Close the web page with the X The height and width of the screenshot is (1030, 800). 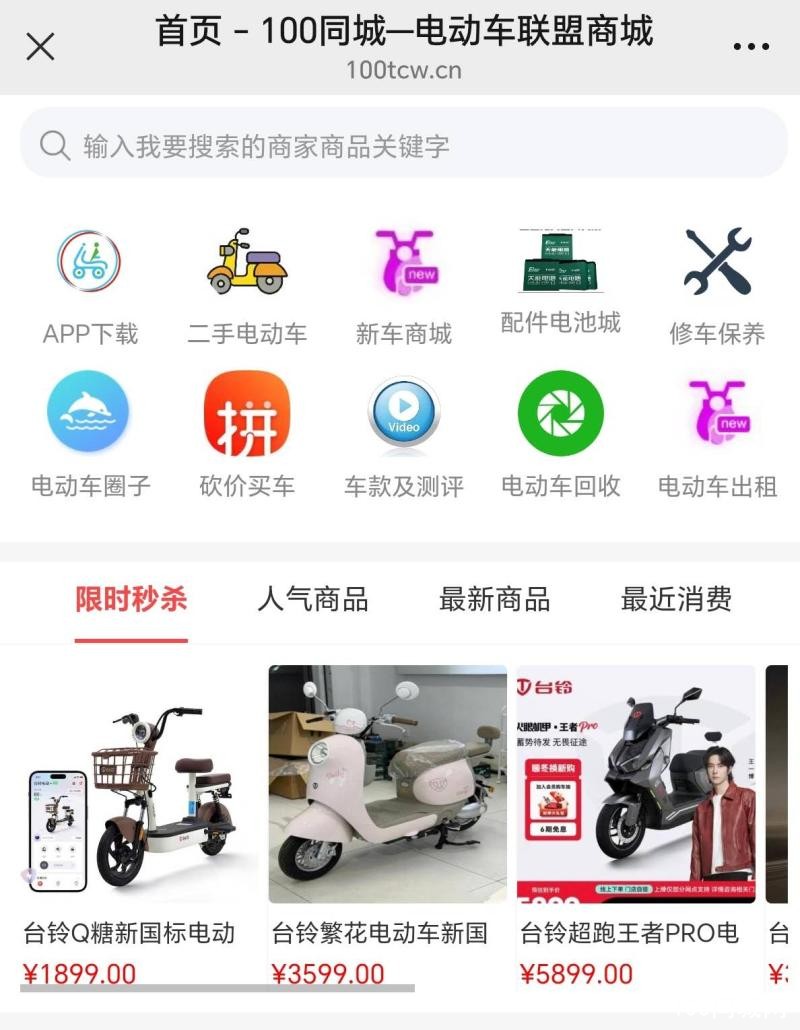click(40, 46)
